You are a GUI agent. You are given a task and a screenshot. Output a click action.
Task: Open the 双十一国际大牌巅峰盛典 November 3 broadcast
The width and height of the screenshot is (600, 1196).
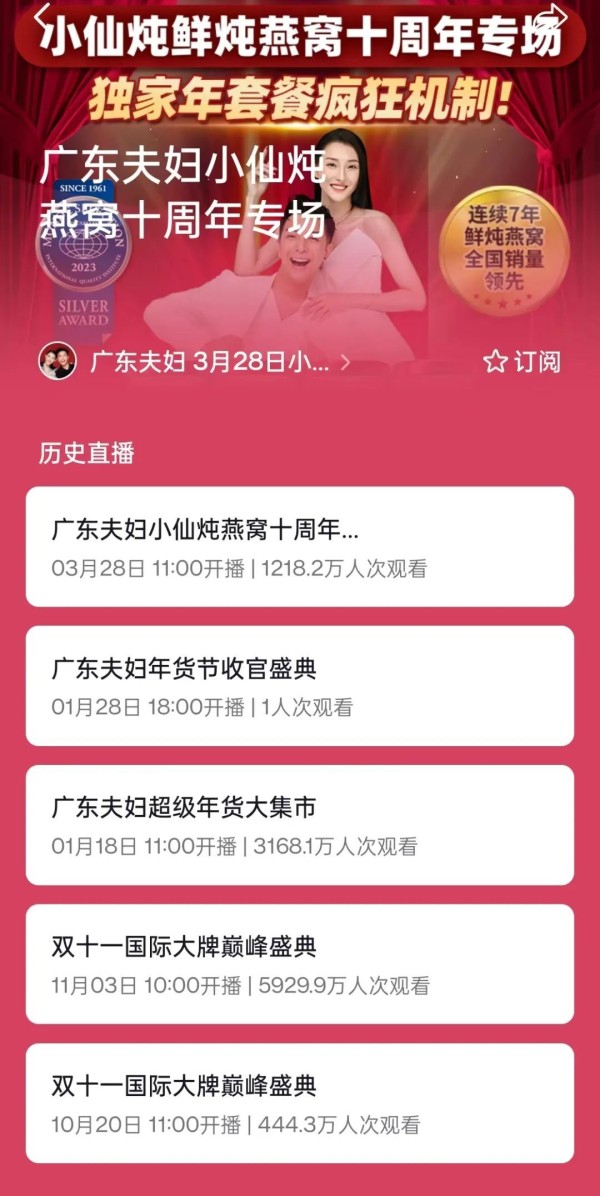click(x=300, y=964)
